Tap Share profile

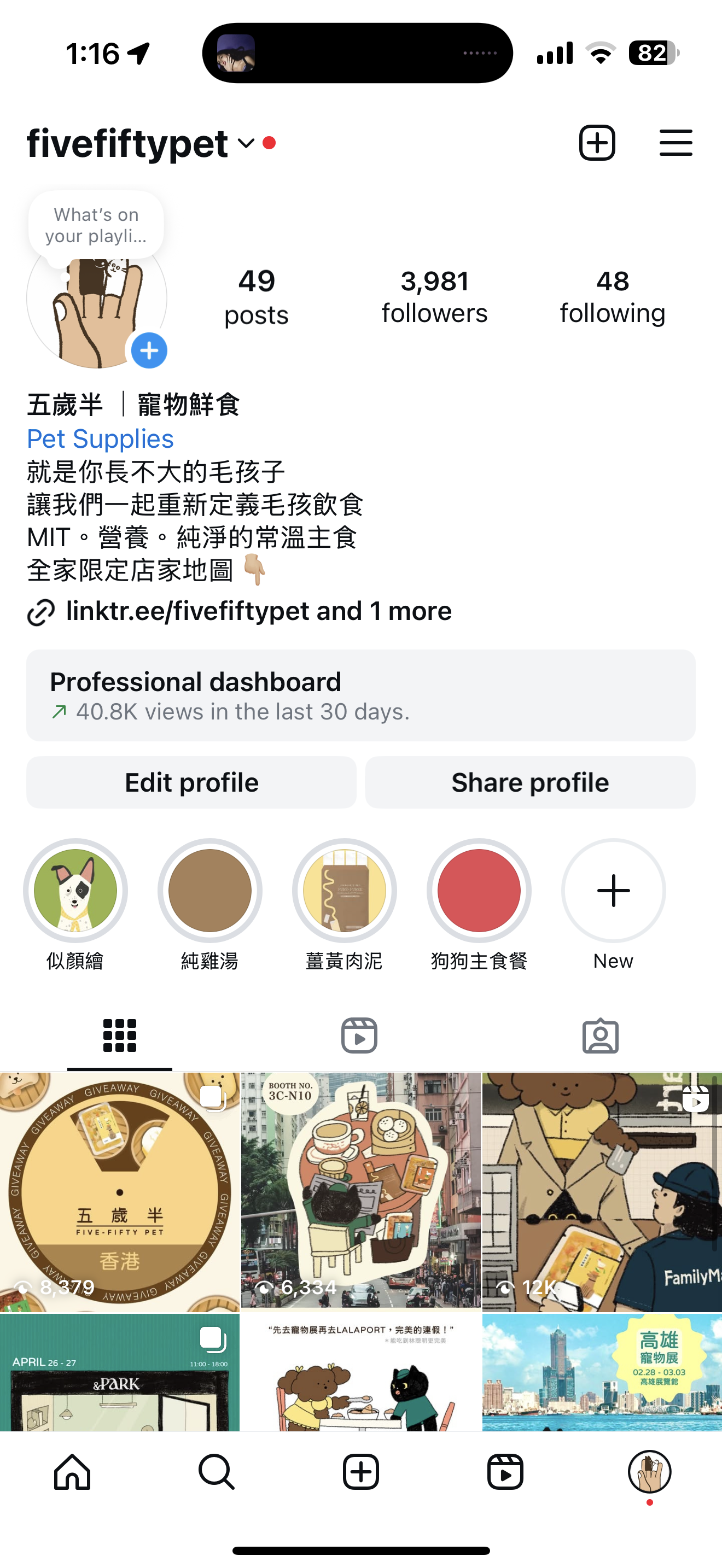point(530,782)
